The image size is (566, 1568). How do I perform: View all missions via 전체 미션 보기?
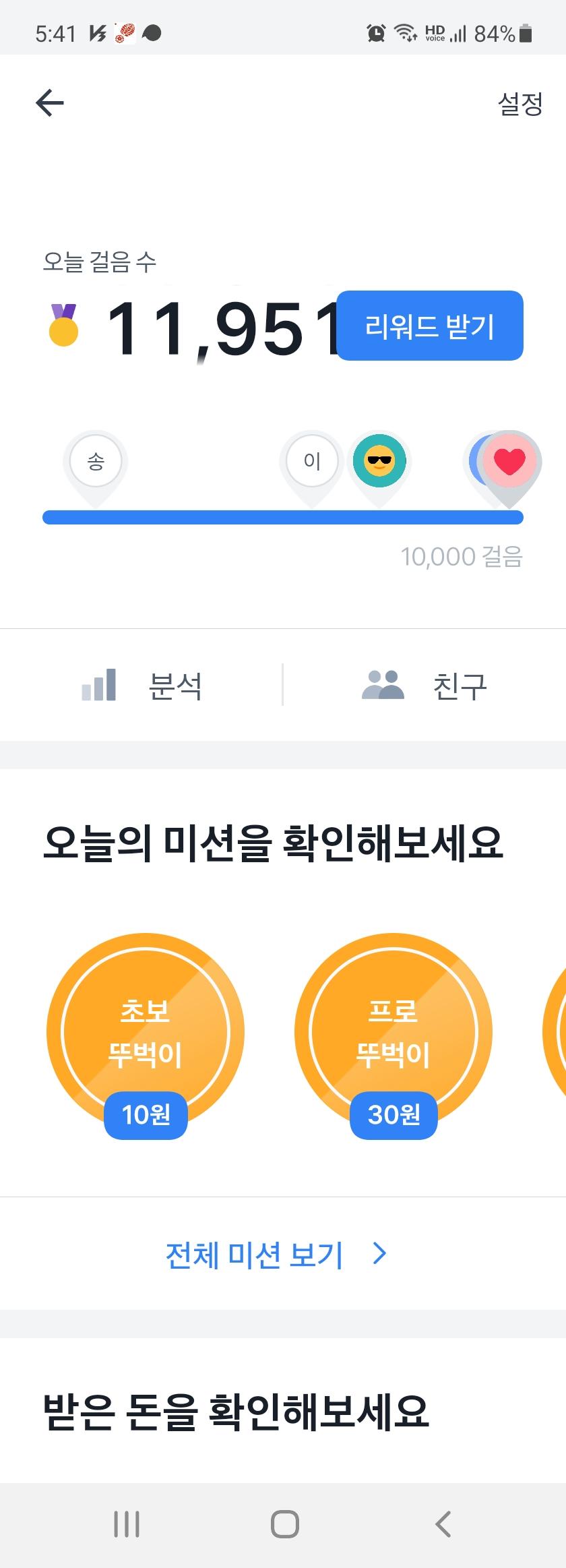276,1255
